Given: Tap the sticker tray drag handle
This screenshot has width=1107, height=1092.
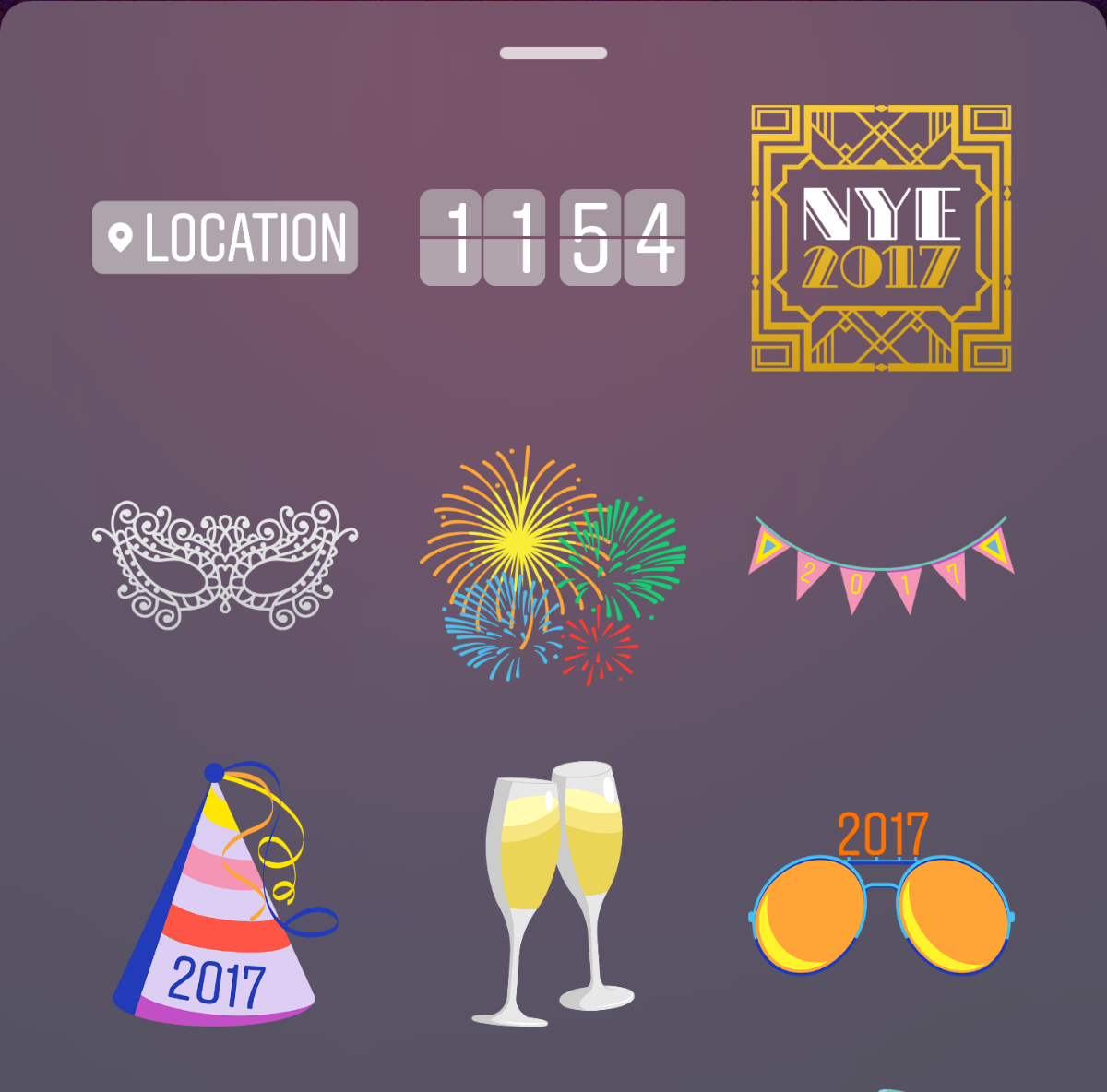Looking at the screenshot, I should [x=553, y=53].
